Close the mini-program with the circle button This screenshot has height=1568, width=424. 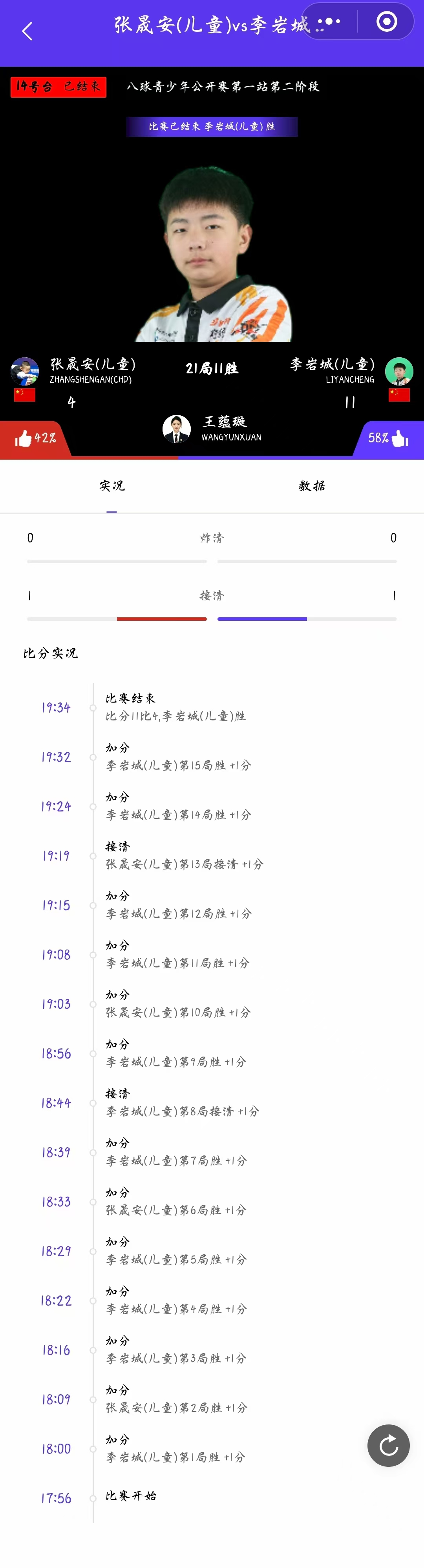coord(386,22)
